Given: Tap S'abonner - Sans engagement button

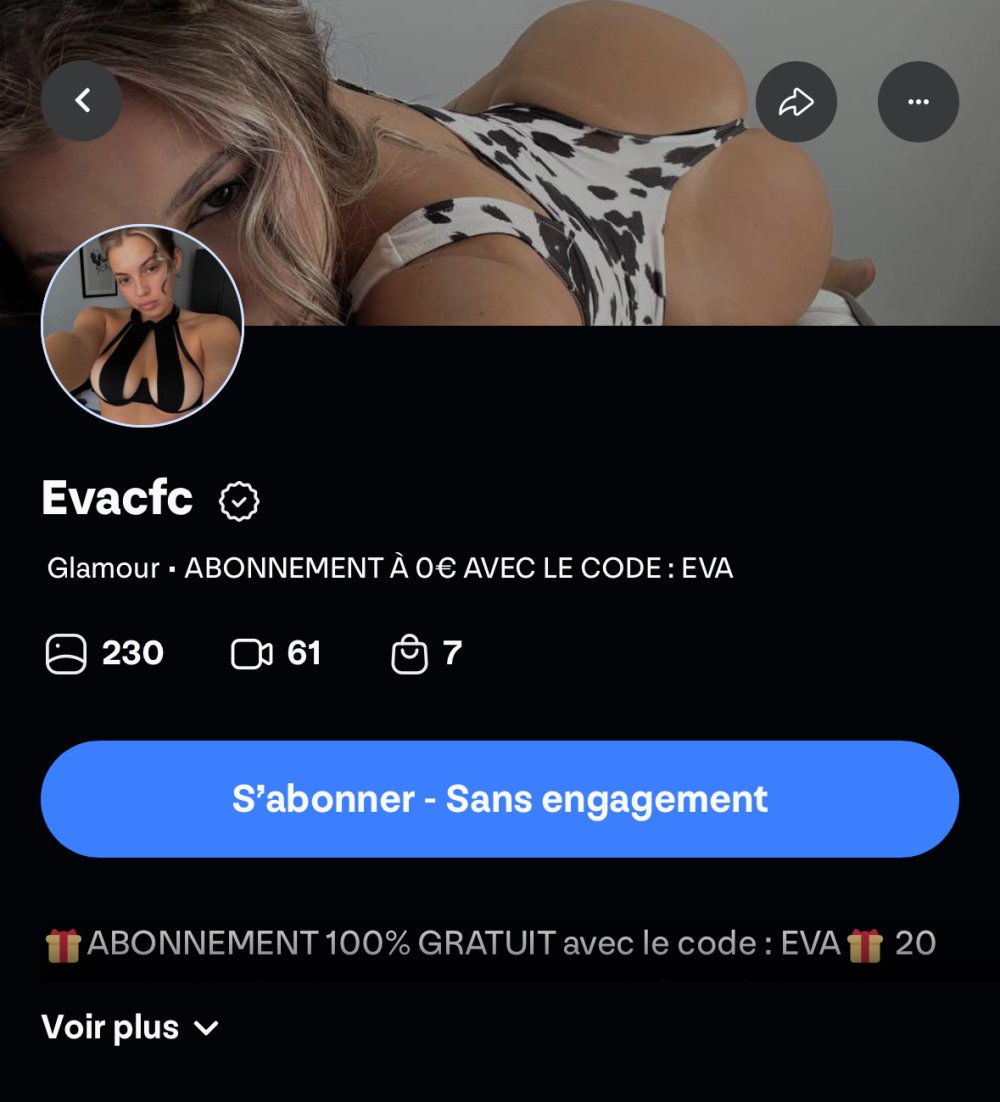Looking at the screenshot, I should click(x=499, y=799).
